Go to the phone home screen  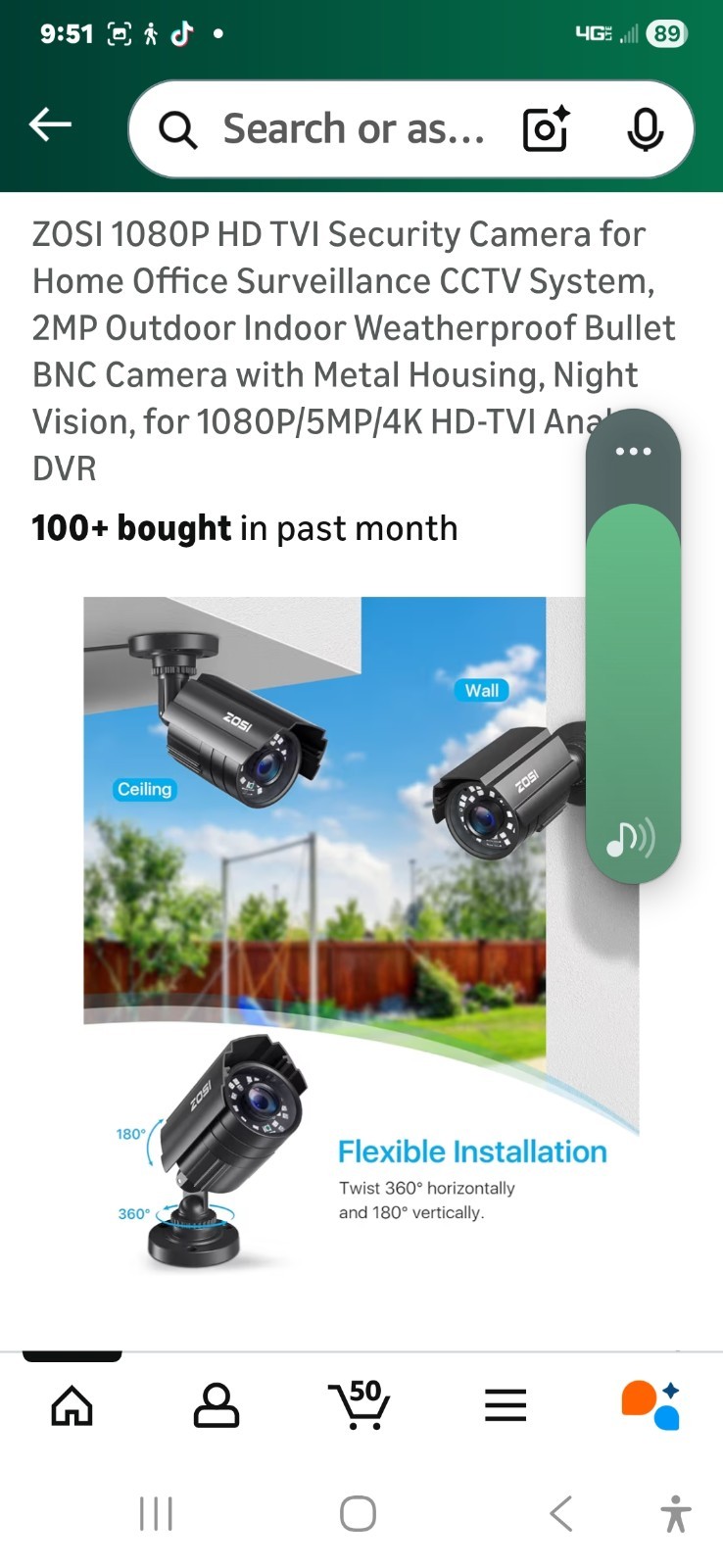[358, 1513]
